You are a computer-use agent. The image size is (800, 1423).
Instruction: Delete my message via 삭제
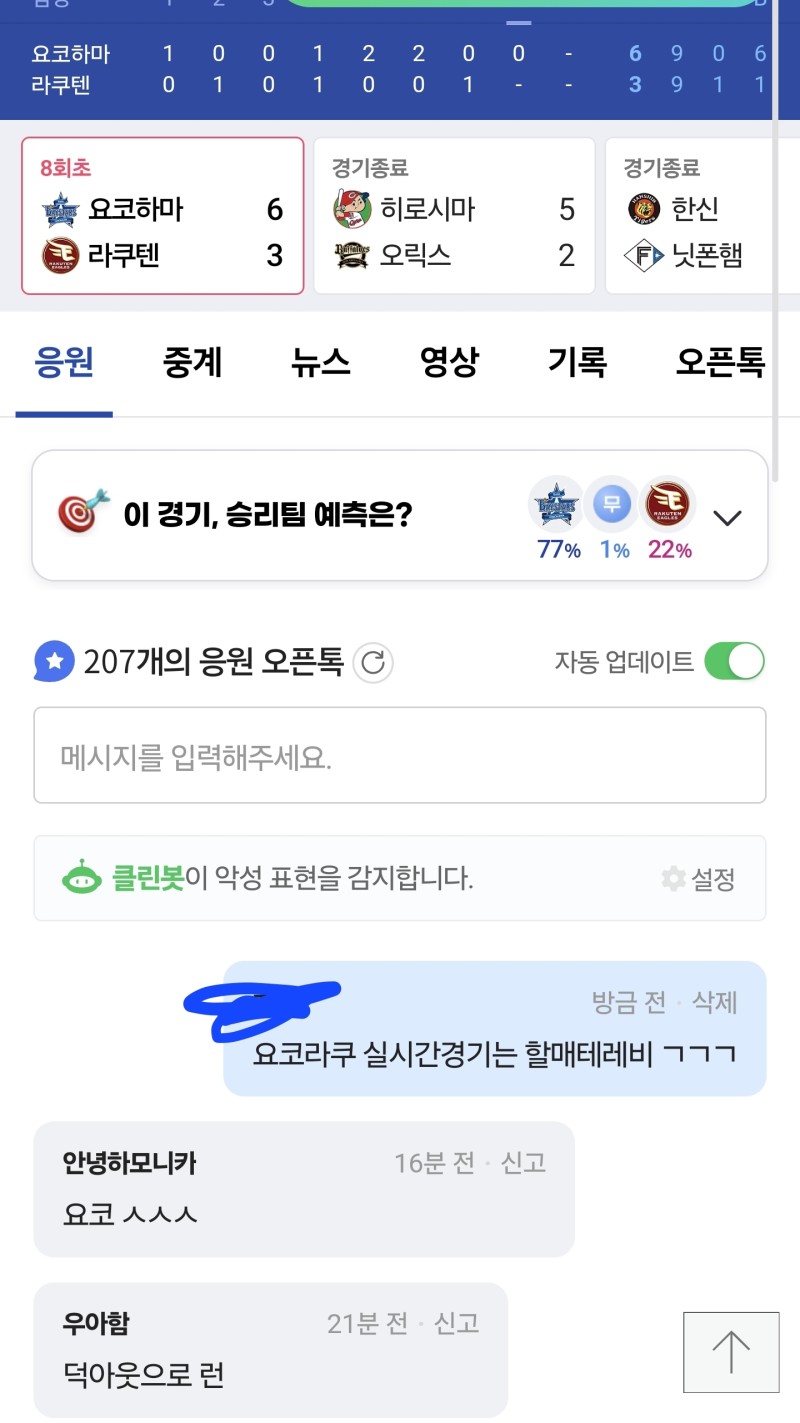[715, 1002]
